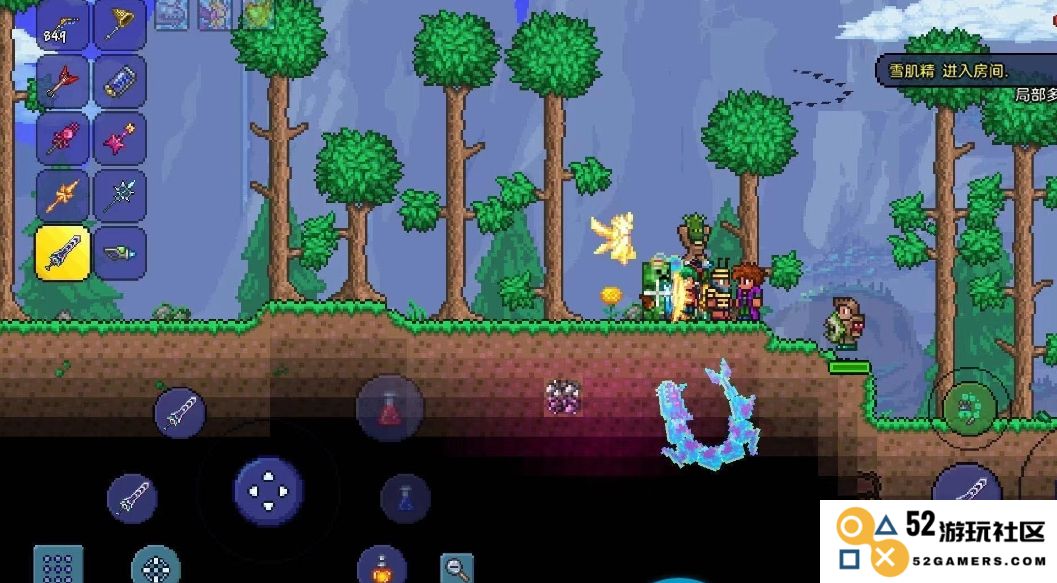Select the pink star weapon slot
The image size is (1057, 583).
coord(120,138)
